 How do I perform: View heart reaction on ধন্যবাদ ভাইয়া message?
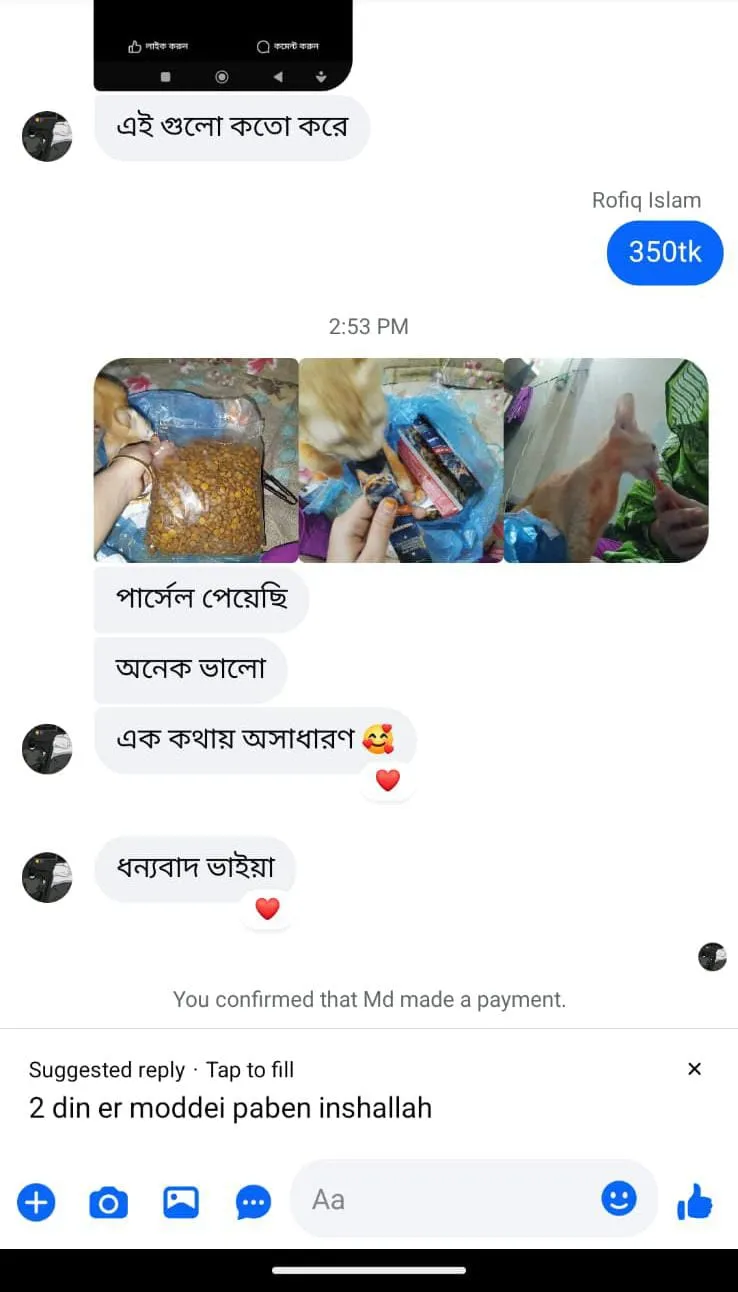[267, 909]
